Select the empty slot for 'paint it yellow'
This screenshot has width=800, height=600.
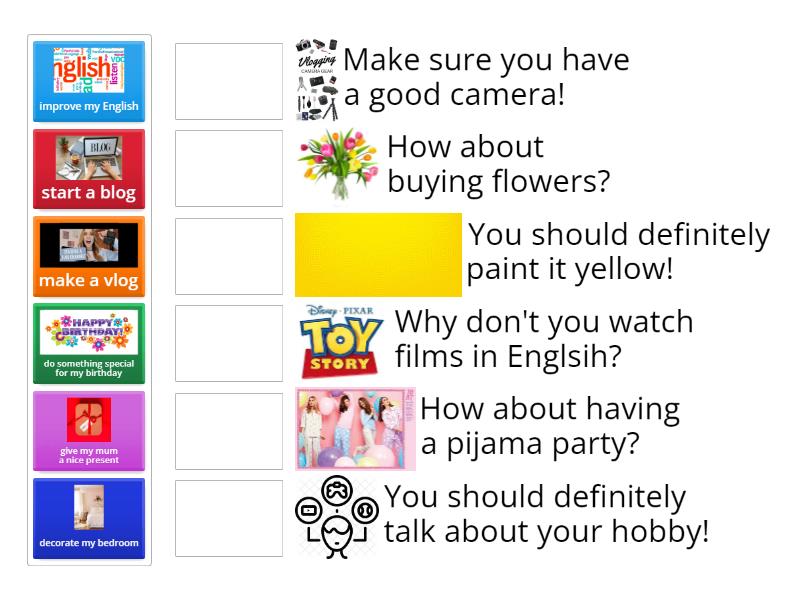[229, 256]
